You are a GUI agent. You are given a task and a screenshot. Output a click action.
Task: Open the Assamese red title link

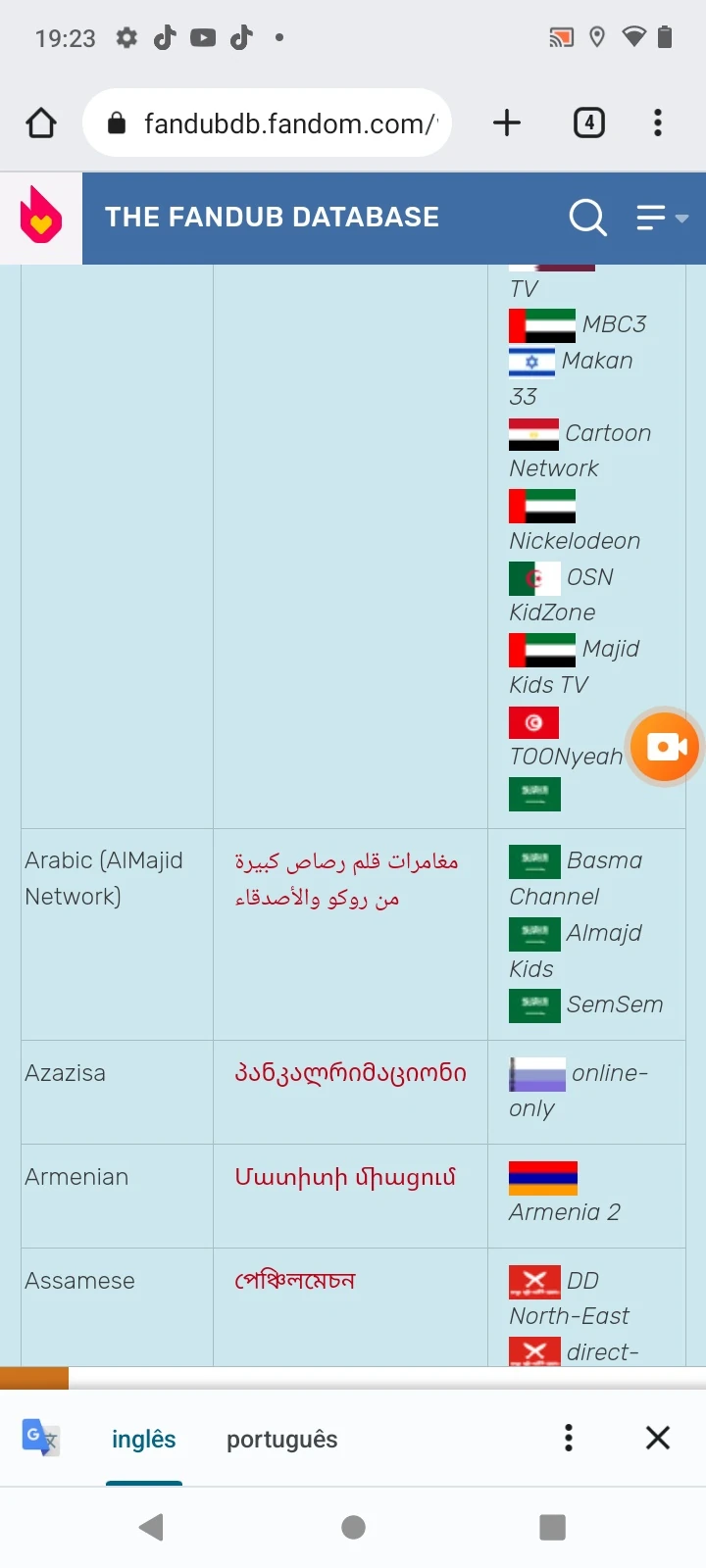click(294, 1281)
